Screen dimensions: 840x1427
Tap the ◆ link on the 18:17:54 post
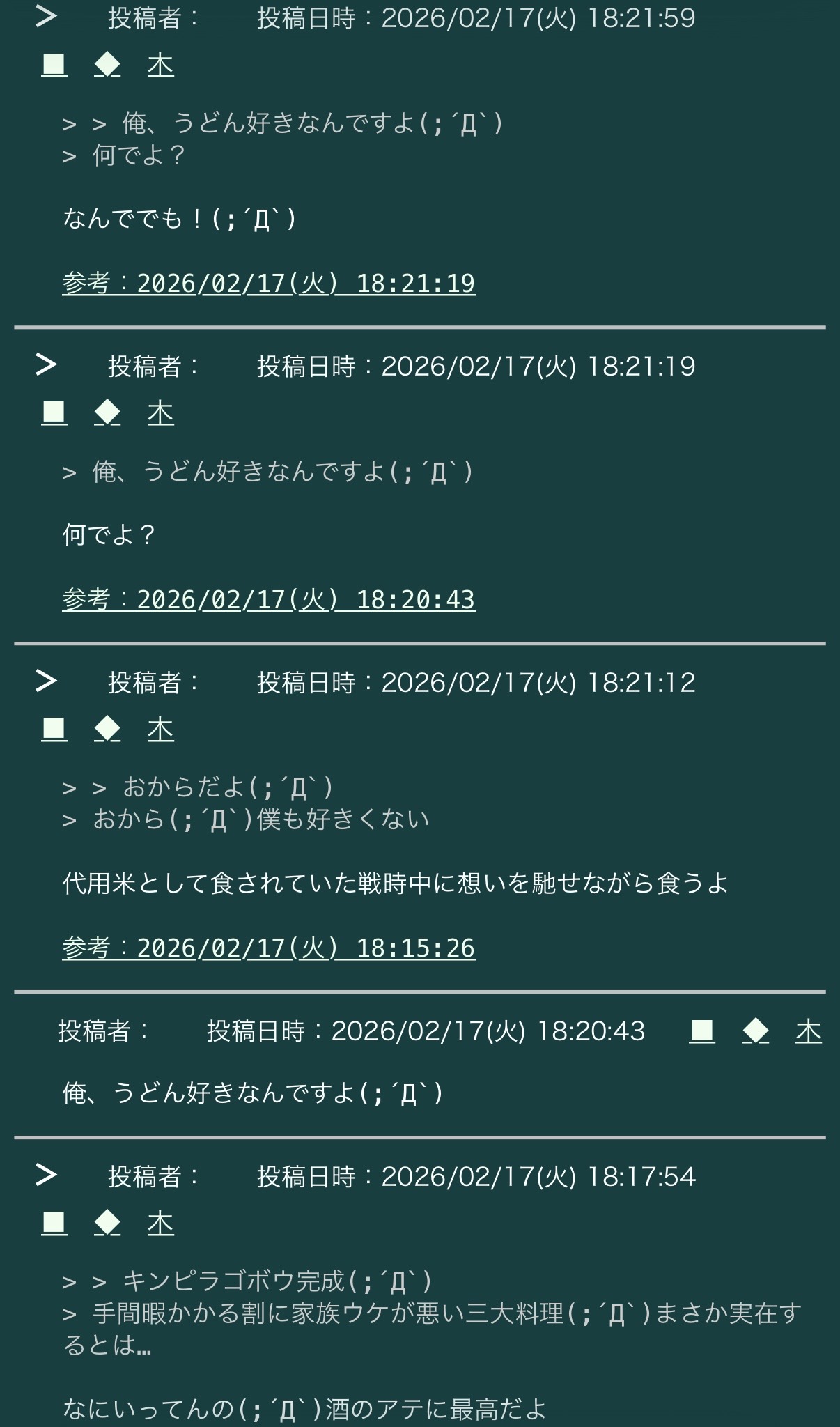(107, 1224)
